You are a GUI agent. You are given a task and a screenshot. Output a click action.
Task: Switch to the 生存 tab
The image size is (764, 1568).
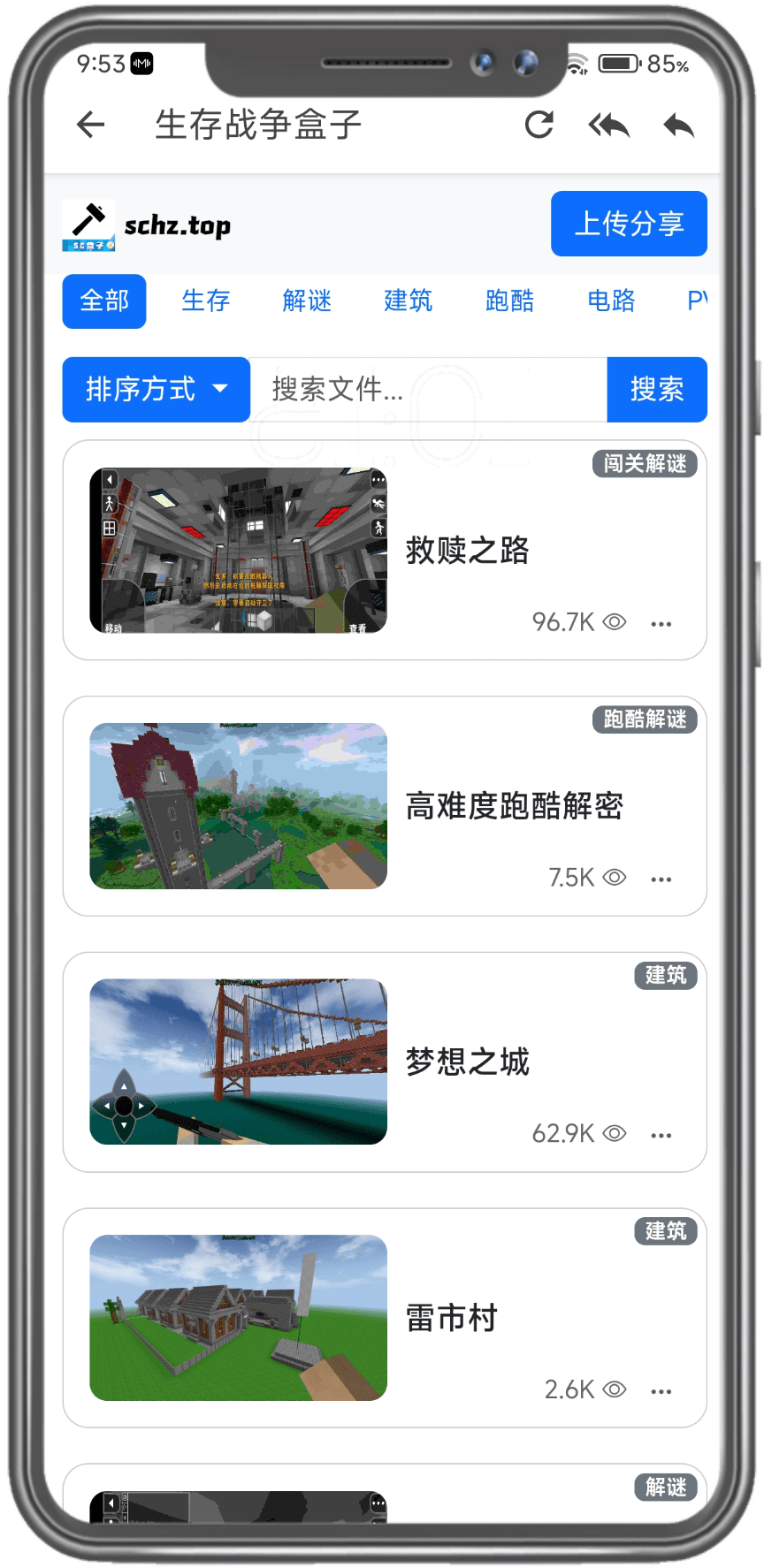coord(206,301)
